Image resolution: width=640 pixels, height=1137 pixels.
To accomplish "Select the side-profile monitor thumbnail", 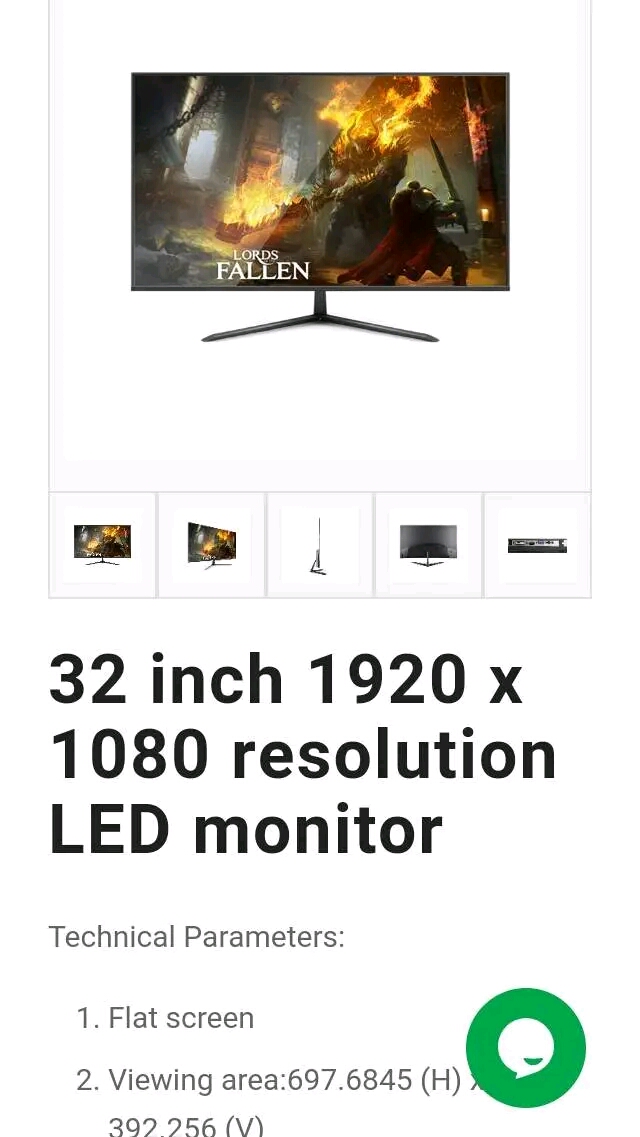I will click(320, 545).
